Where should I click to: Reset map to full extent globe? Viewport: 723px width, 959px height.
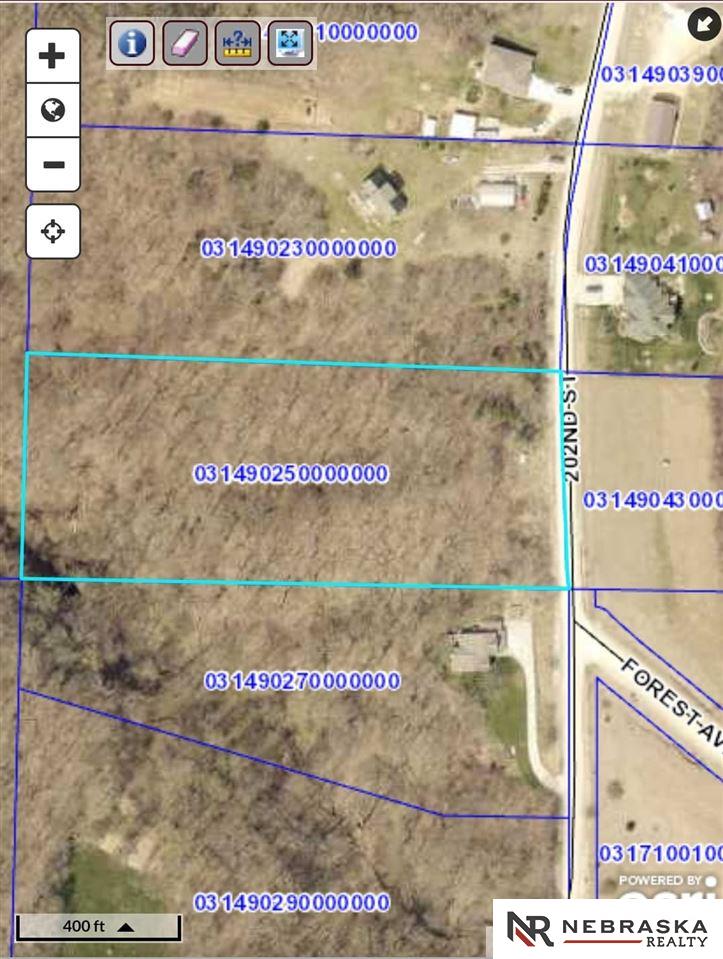(x=52, y=110)
